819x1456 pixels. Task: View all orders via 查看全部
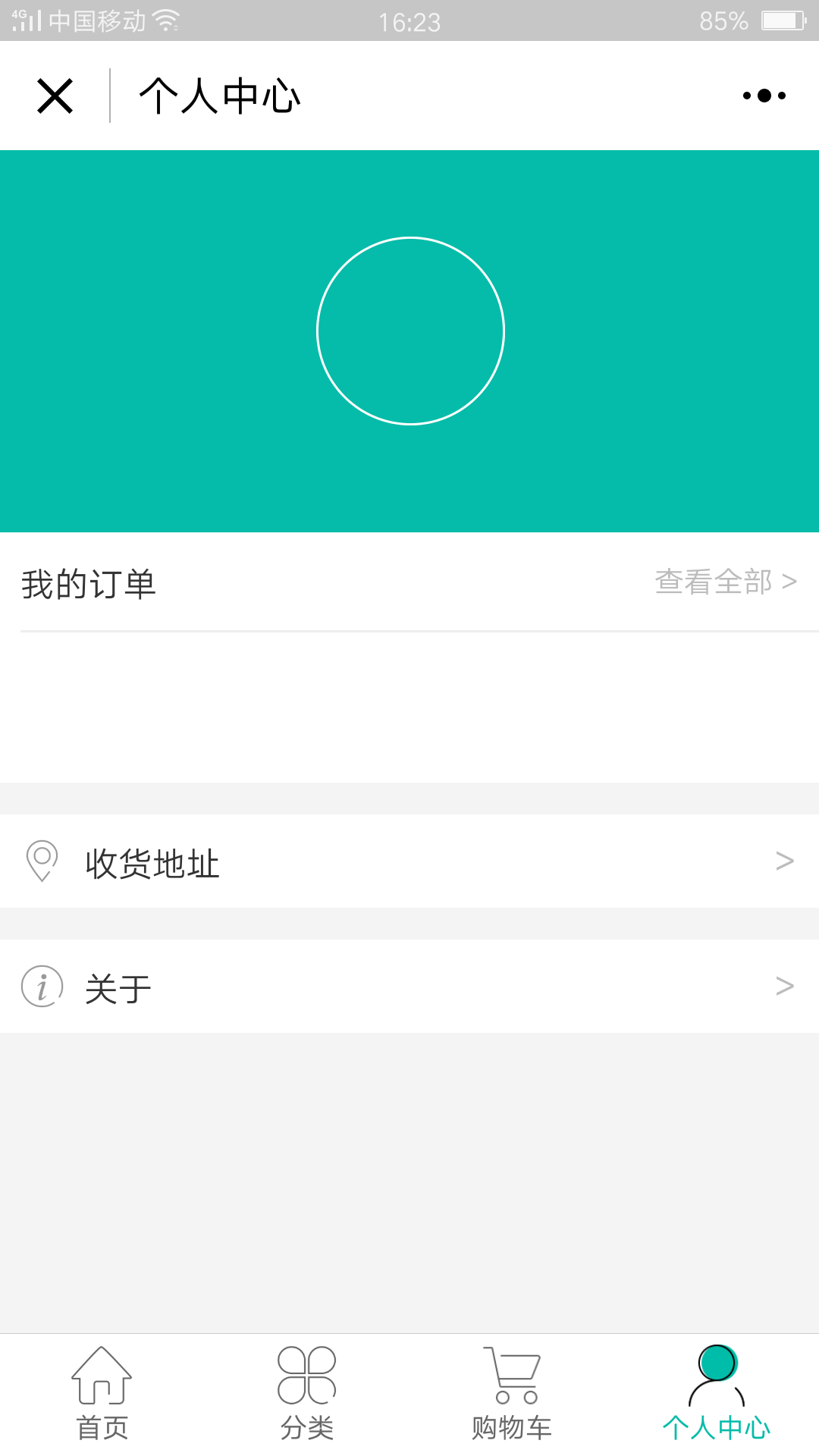pyautogui.click(x=726, y=582)
